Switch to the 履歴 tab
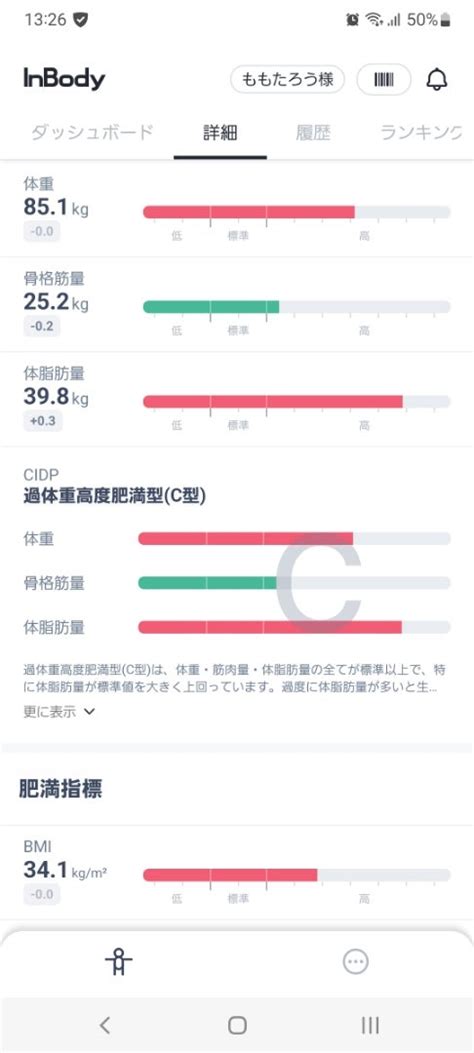Viewport: 474px width, 1053px height. tap(313, 132)
